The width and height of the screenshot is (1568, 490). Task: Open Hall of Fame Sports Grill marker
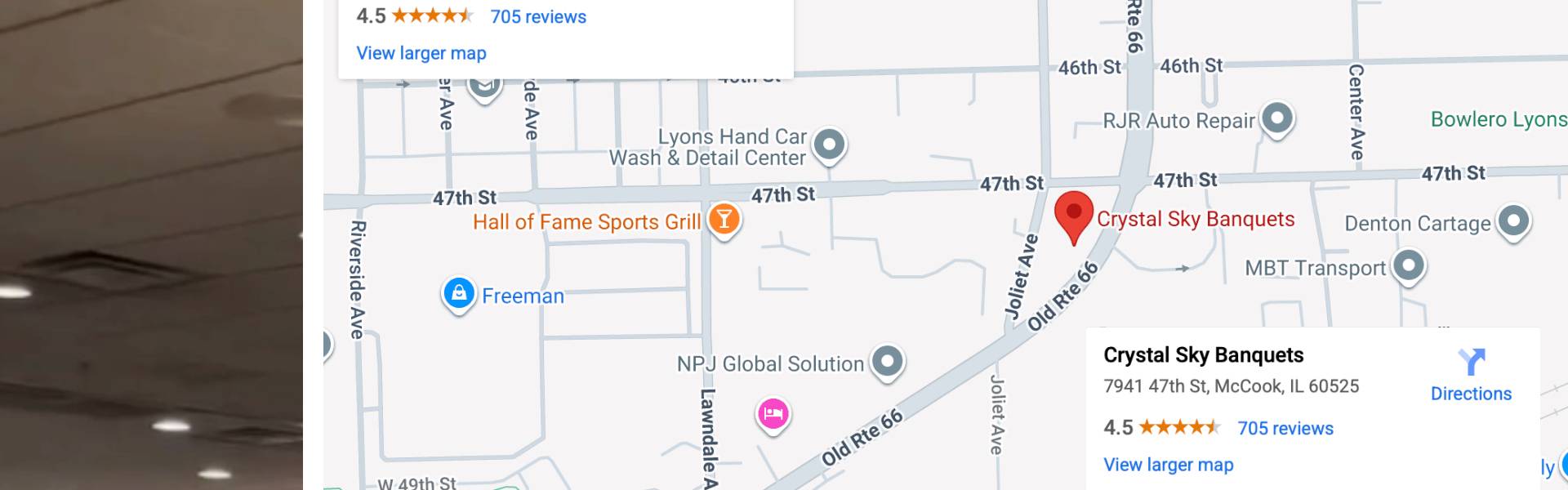(x=724, y=219)
